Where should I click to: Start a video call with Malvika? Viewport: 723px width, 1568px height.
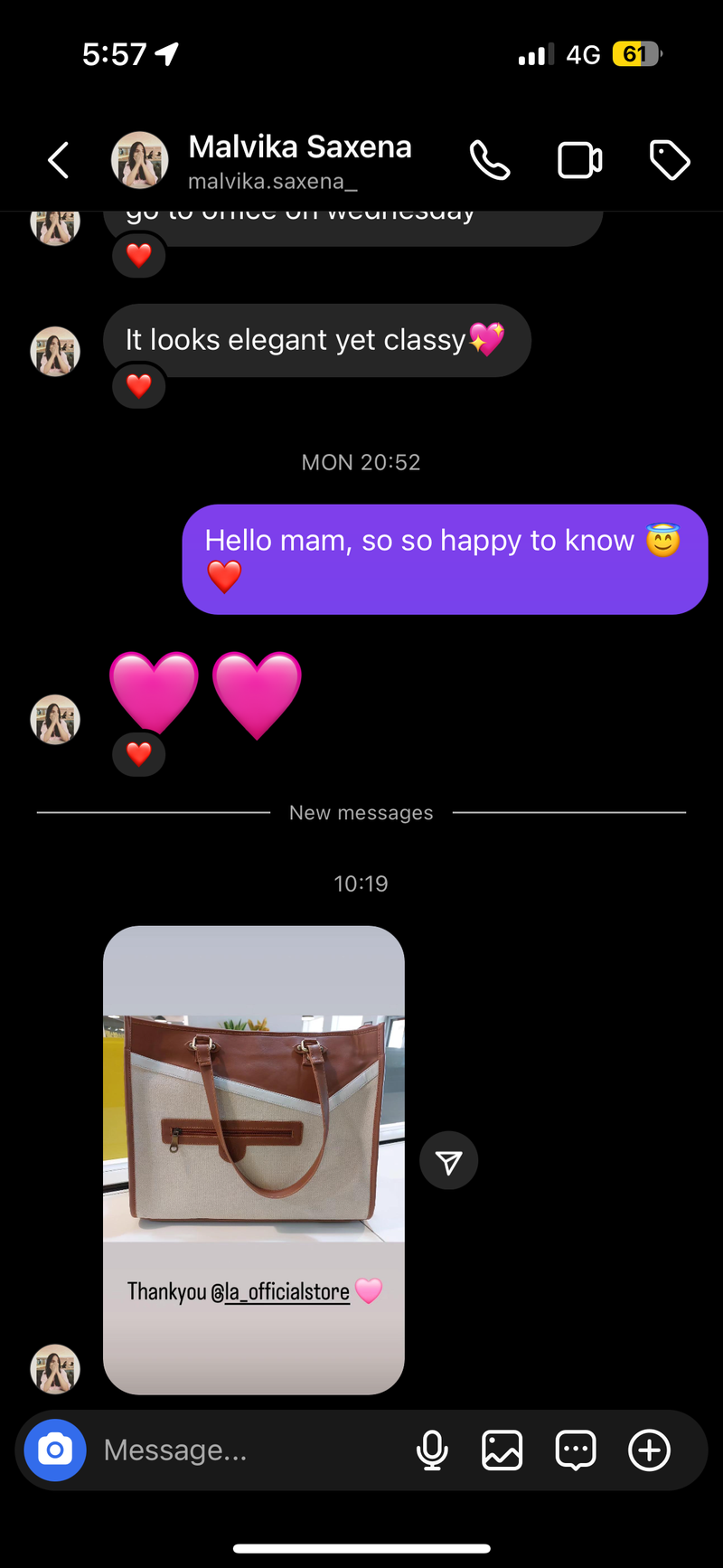pyautogui.click(x=579, y=161)
